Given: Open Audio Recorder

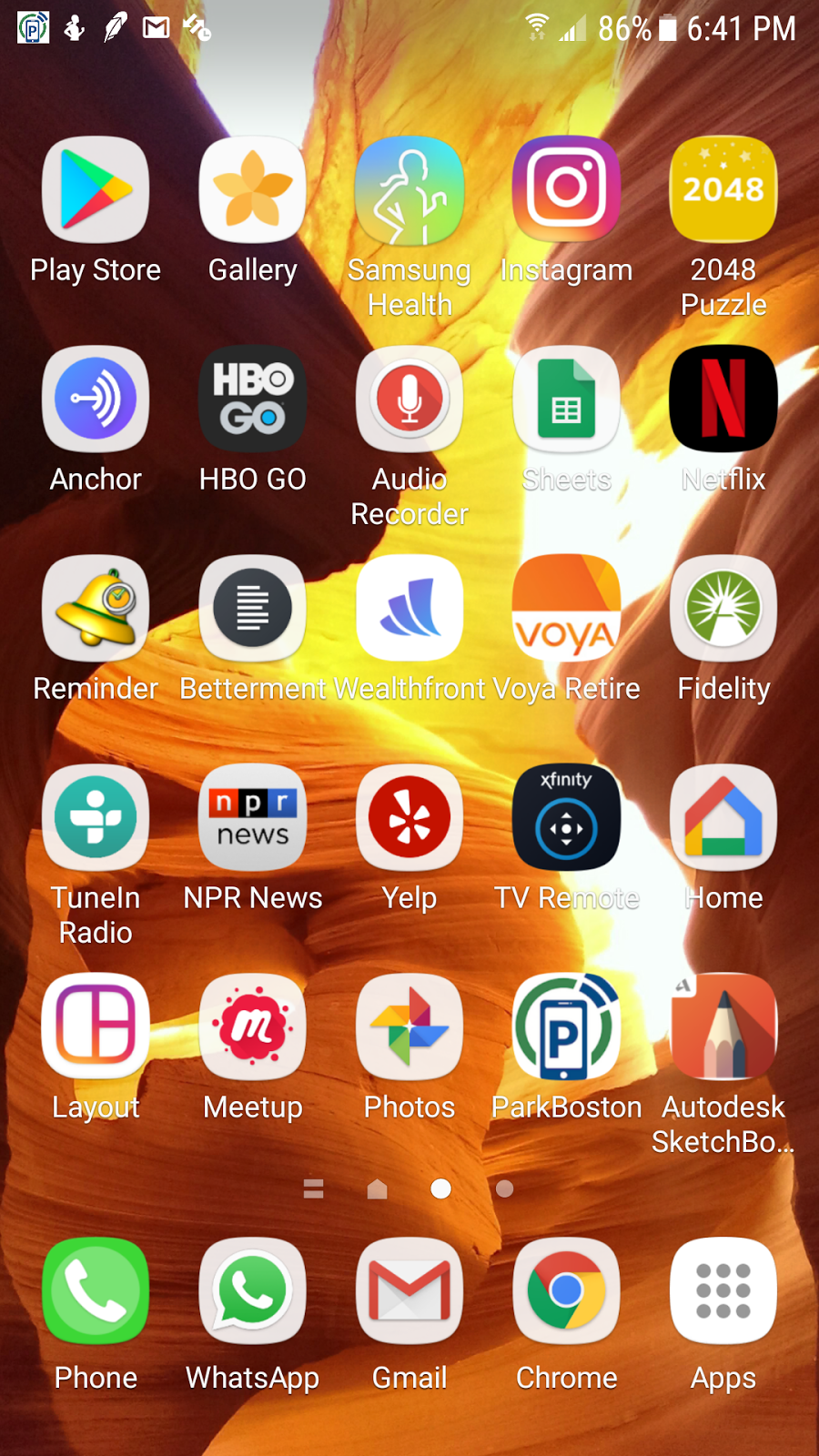Looking at the screenshot, I should click(409, 399).
